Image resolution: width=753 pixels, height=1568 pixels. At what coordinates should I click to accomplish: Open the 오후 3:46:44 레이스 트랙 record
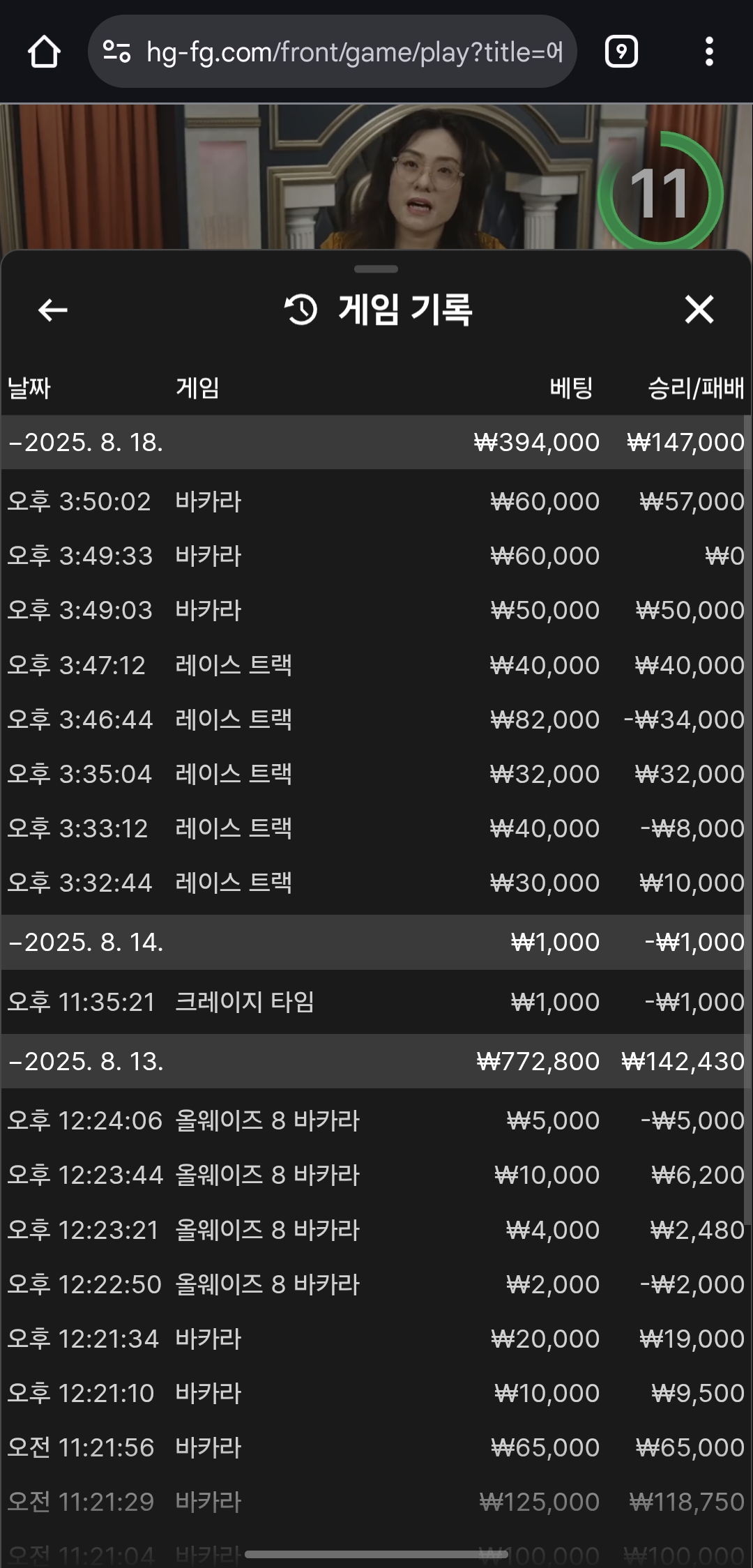click(x=376, y=720)
